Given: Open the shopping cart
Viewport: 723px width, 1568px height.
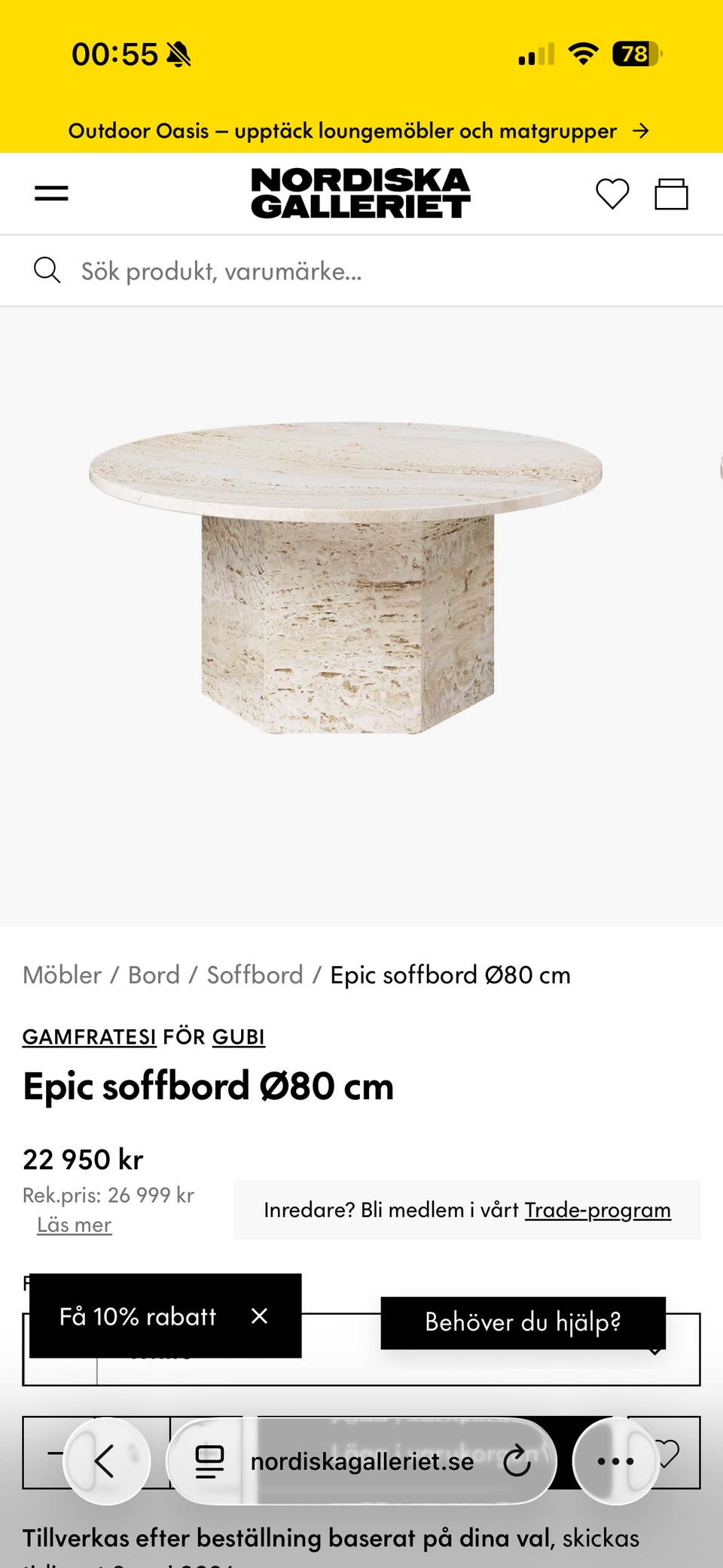Looking at the screenshot, I should coord(670,194).
